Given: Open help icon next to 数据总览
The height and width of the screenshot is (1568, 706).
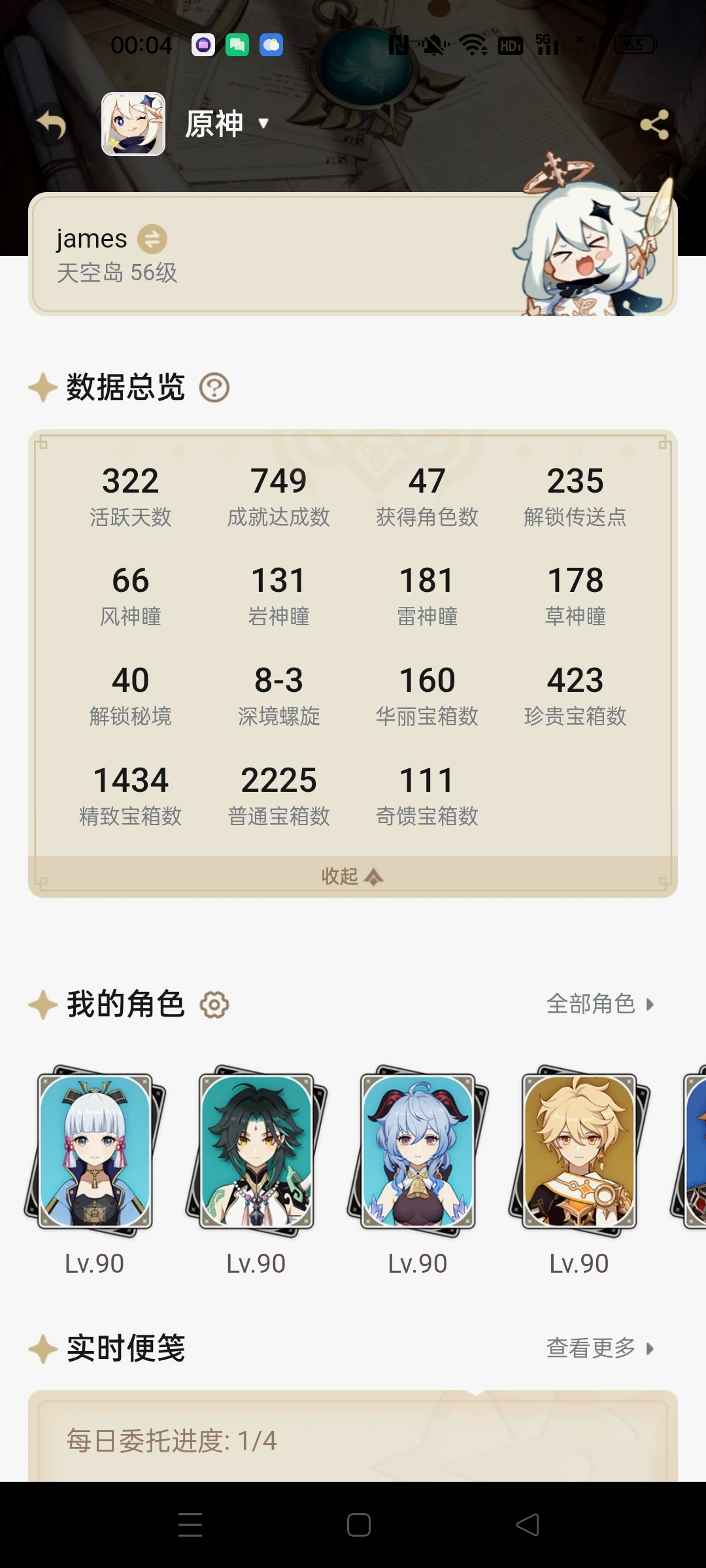Looking at the screenshot, I should point(214,387).
